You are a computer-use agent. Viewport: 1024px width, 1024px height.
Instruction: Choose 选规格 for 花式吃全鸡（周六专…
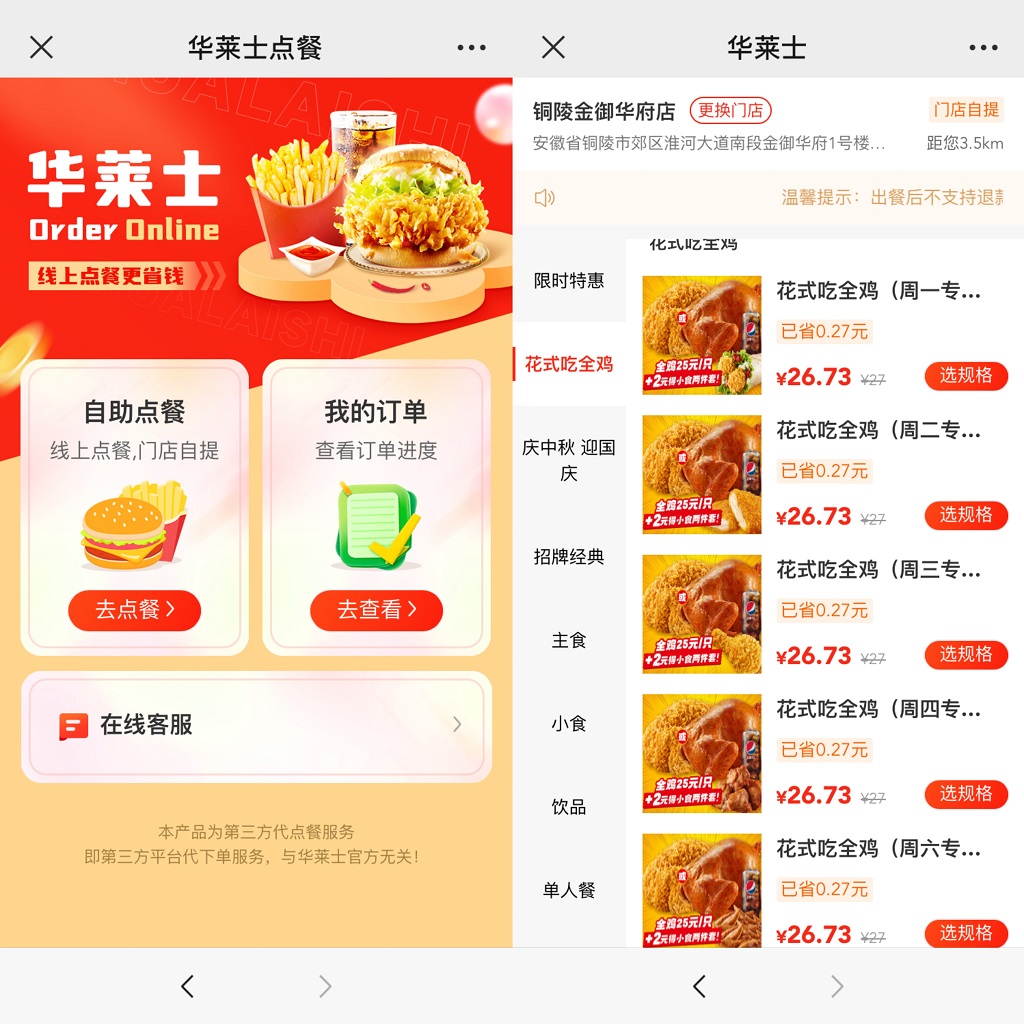click(x=965, y=933)
